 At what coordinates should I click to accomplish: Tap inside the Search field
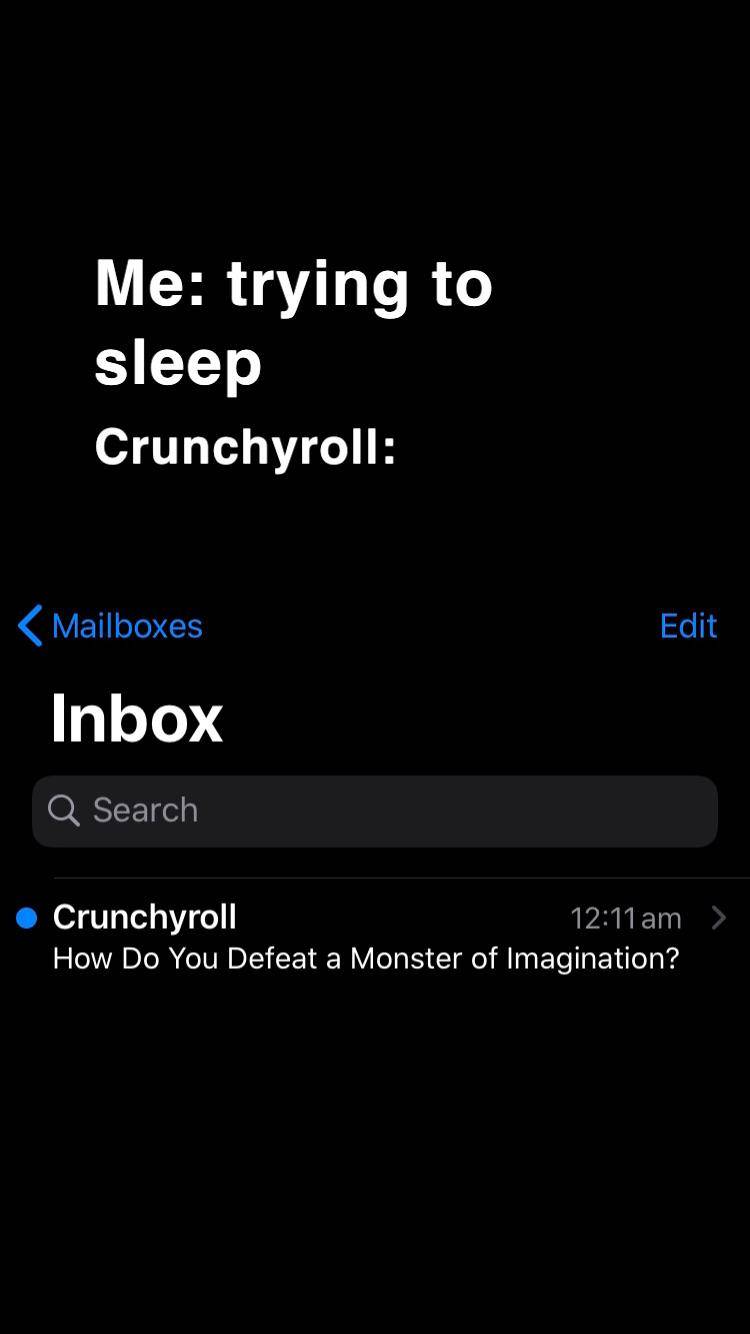click(x=375, y=810)
